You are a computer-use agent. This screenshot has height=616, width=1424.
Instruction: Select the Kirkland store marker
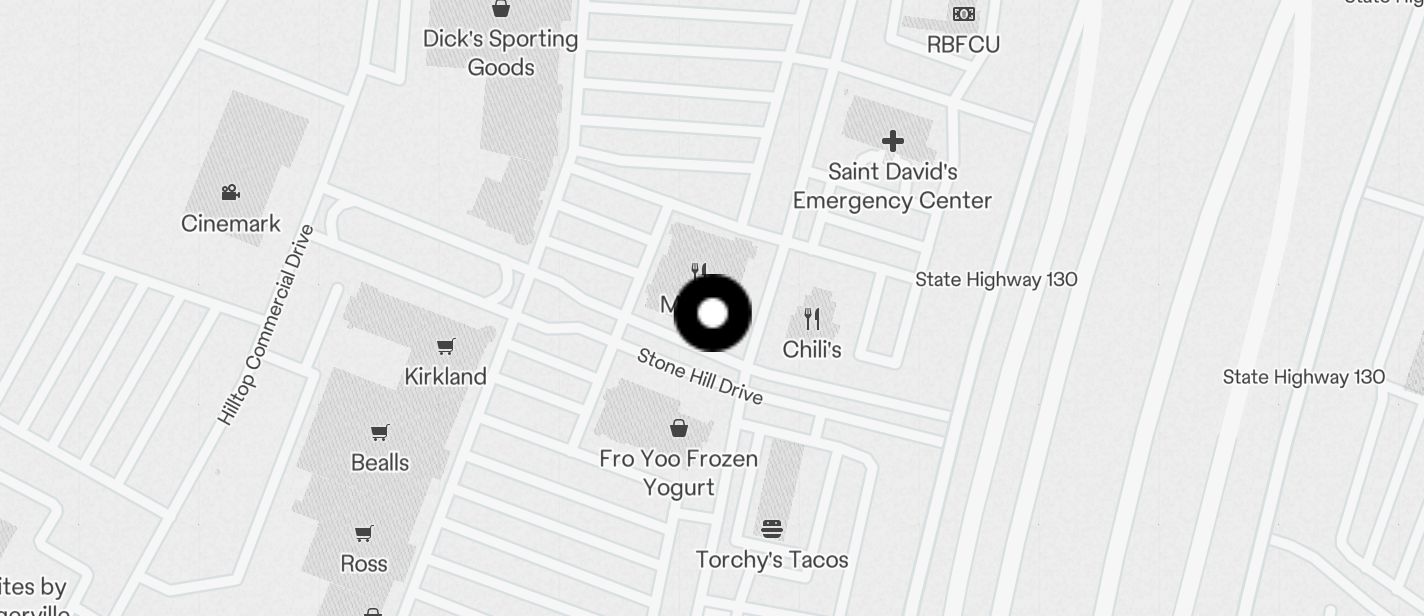tap(446, 347)
